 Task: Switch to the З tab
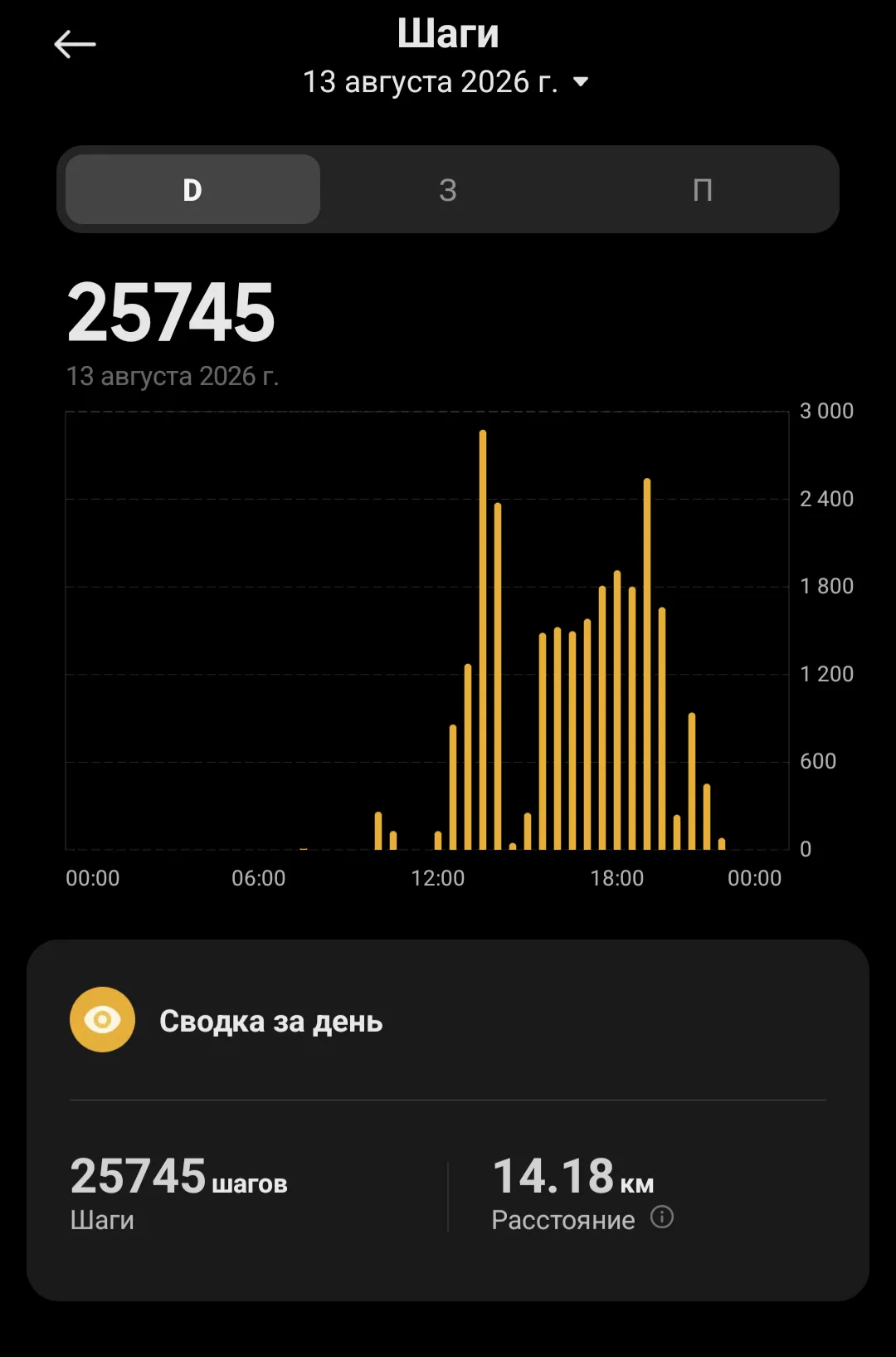coord(448,189)
